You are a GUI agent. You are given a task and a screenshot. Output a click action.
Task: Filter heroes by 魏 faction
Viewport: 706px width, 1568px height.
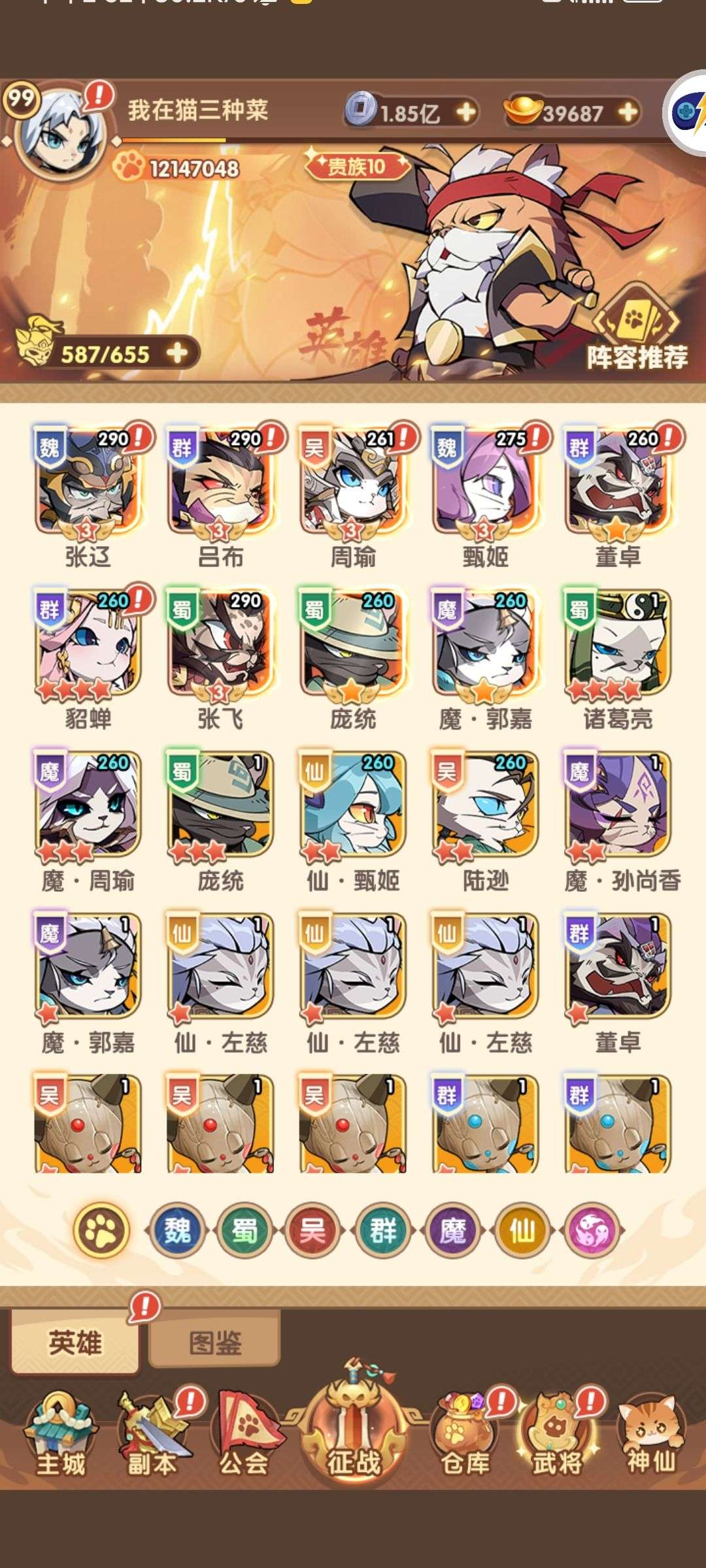178,1230
